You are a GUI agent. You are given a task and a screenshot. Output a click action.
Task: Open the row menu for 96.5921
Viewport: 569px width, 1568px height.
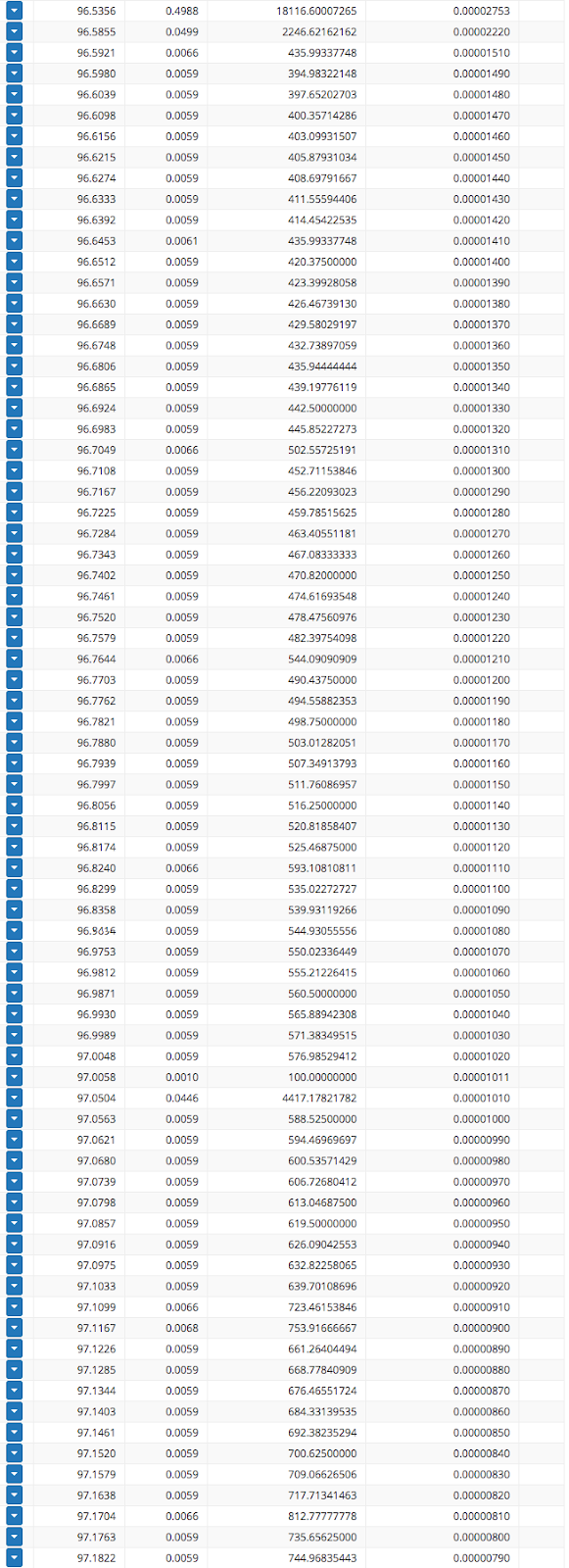[x=14, y=53]
